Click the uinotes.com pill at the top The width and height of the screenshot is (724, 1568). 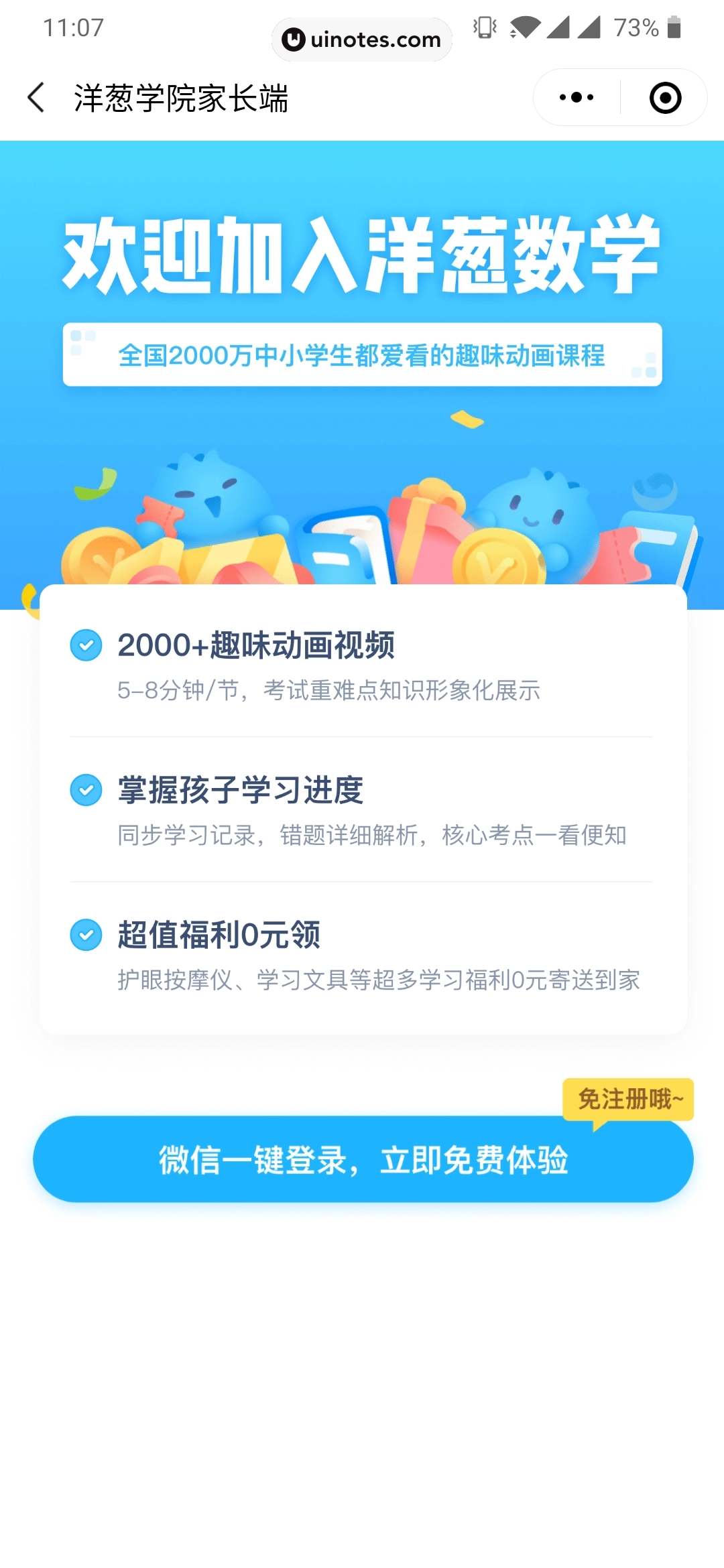362,39
